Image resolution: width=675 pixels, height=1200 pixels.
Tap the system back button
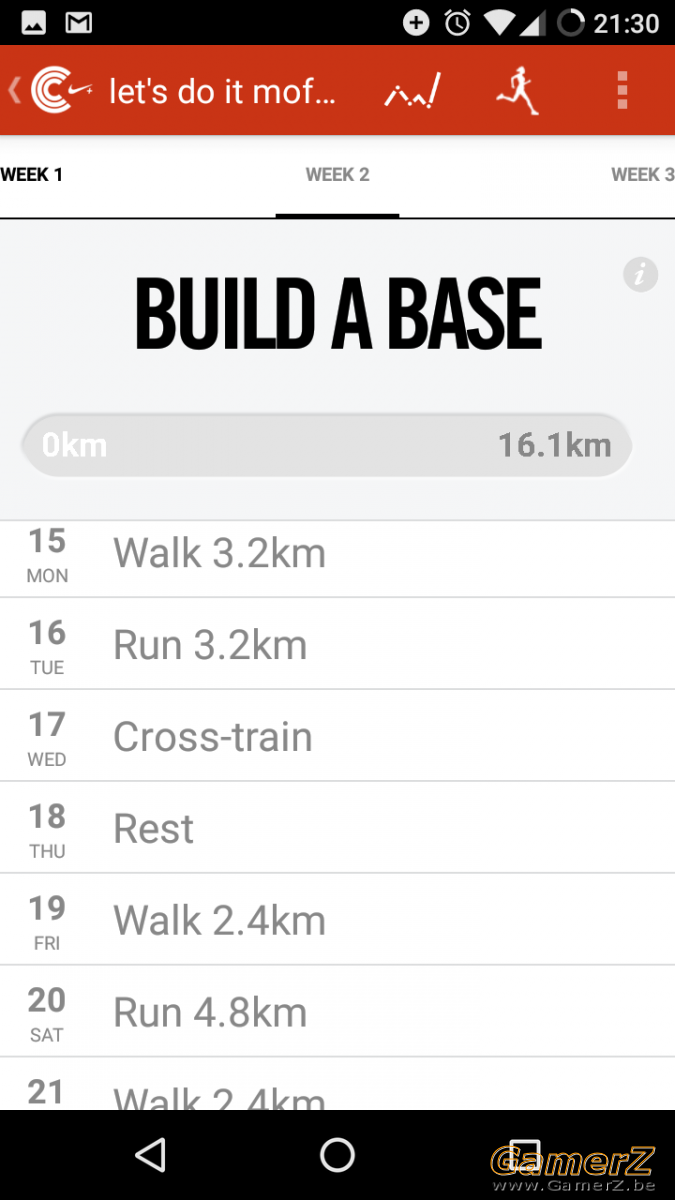click(x=150, y=1155)
